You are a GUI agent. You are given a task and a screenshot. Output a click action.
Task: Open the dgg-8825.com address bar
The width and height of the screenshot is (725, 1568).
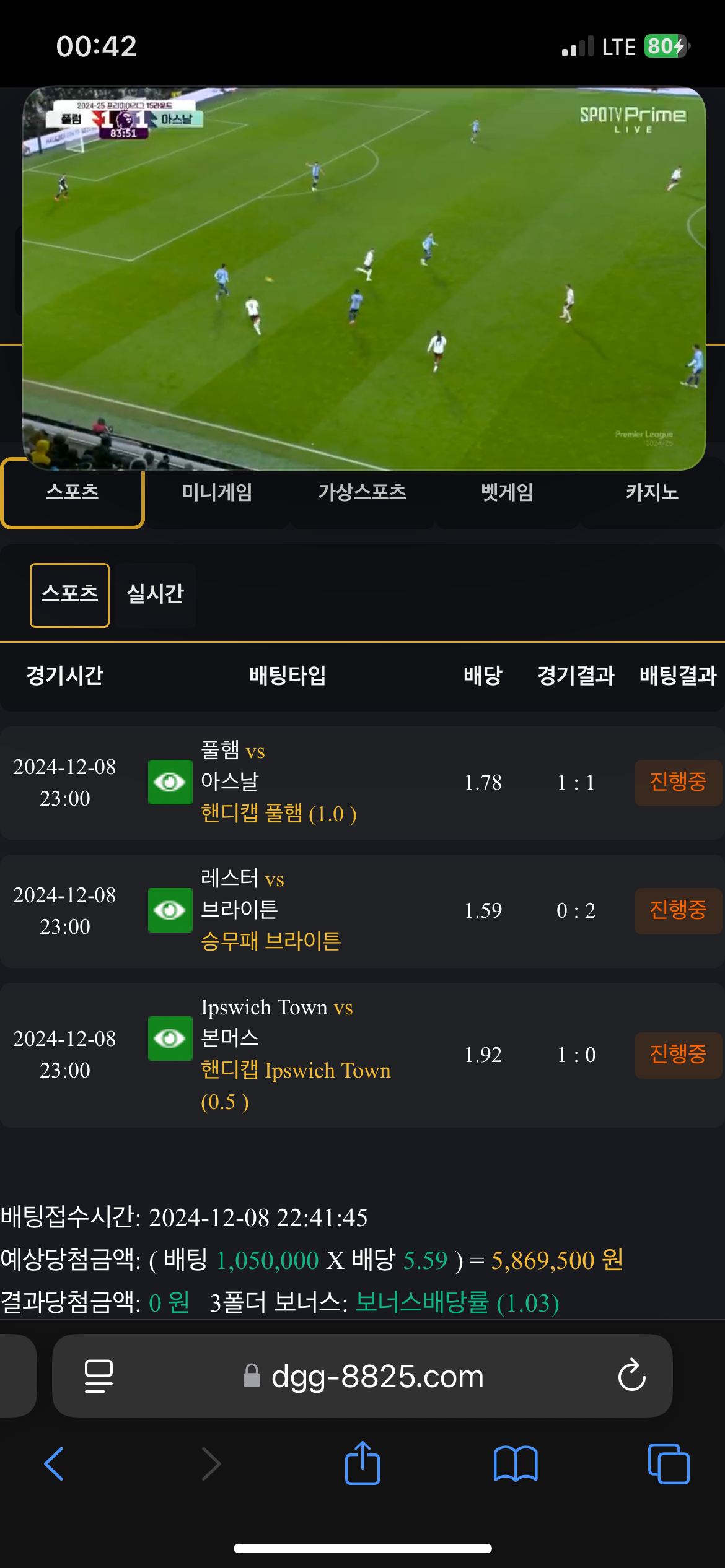click(377, 1377)
